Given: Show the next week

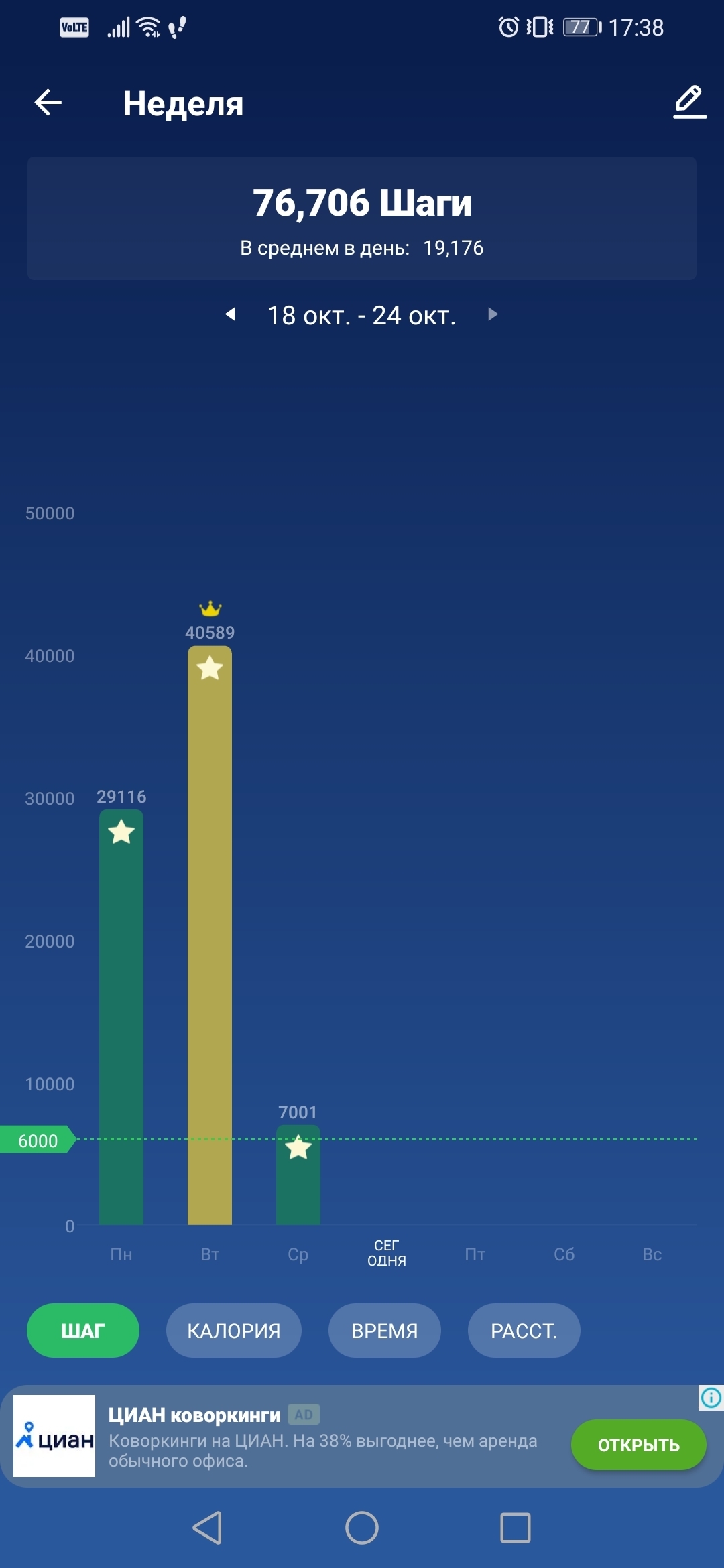Looking at the screenshot, I should pyautogui.click(x=493, y=314).
